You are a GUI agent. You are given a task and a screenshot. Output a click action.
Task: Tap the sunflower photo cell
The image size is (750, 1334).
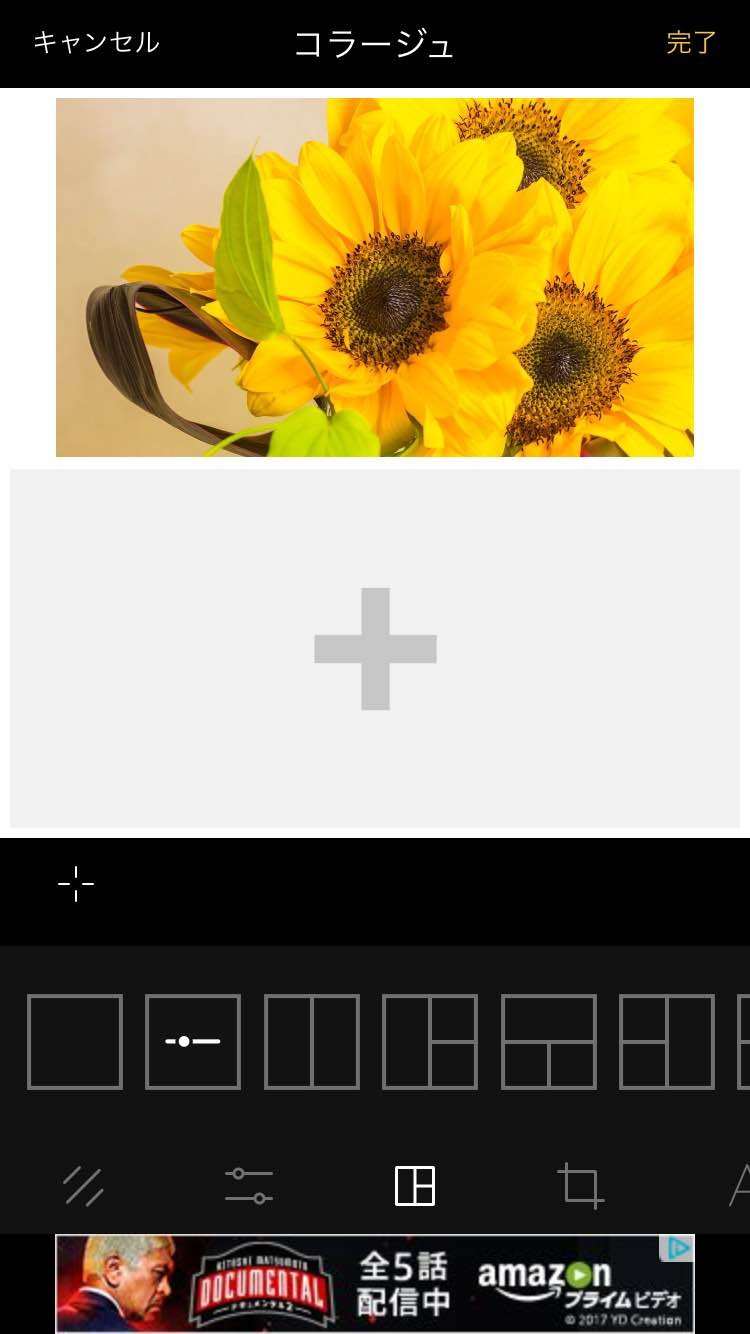click(x=374, y=277)
